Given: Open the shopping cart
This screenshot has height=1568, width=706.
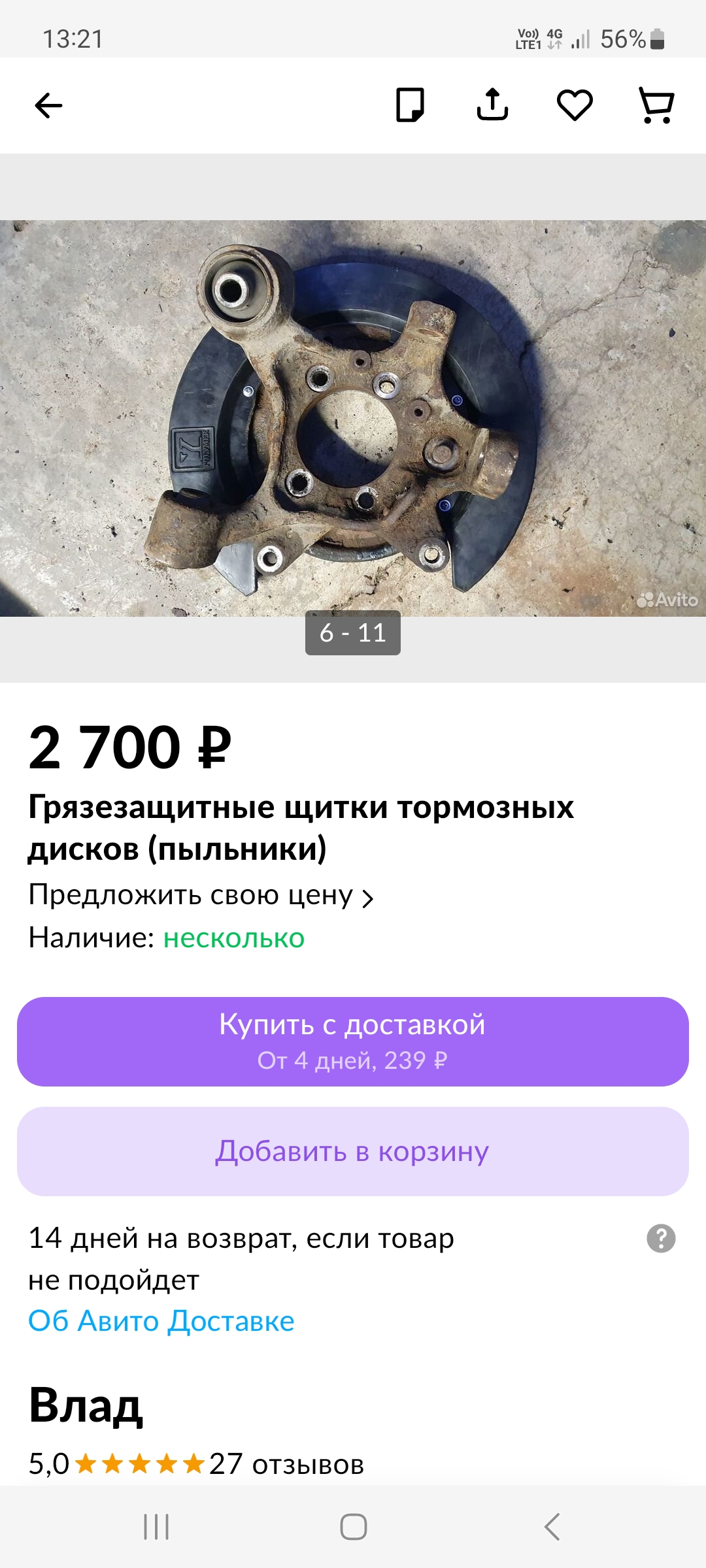Looking at the screenshot, I should pyautogui.click(x=656, y=105).
